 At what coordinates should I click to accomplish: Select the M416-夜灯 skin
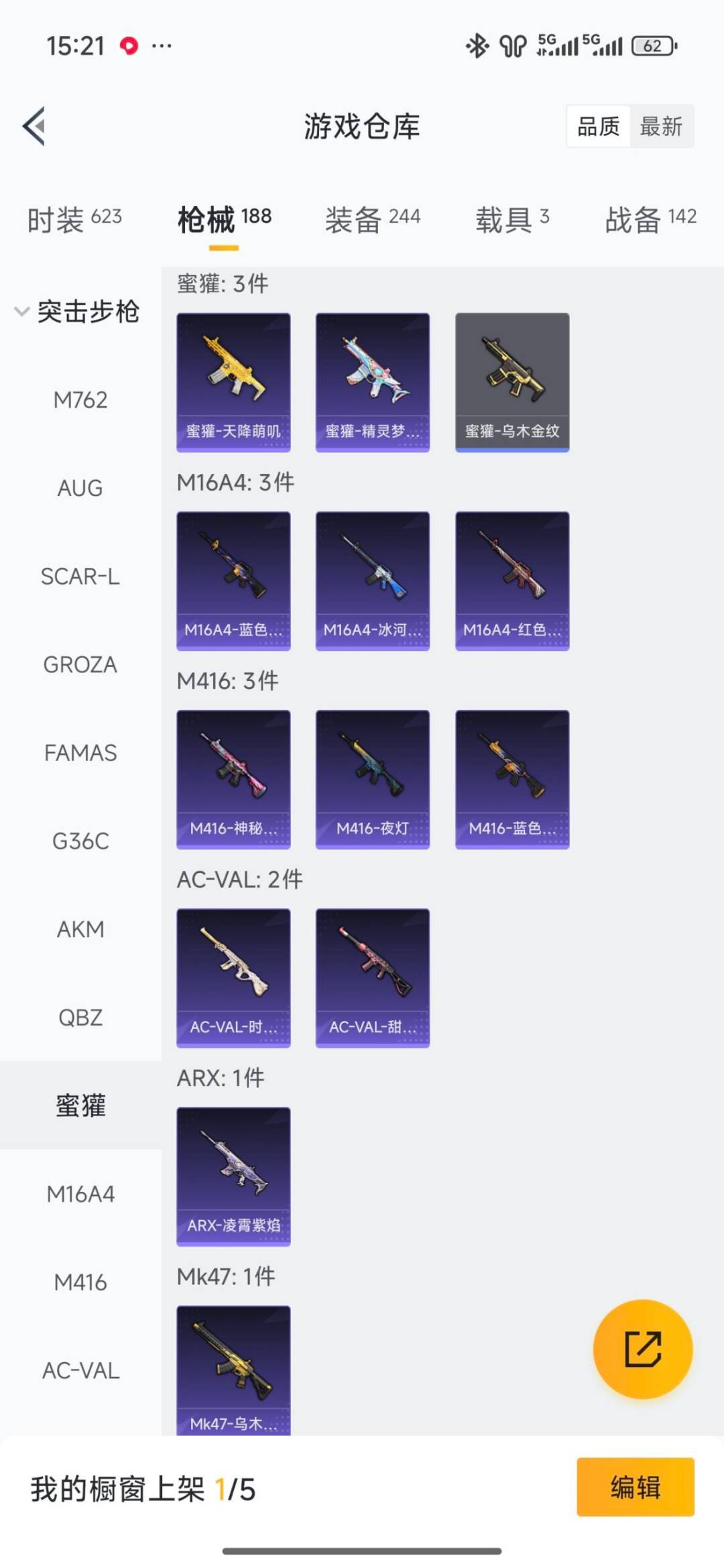click(x=372, y=778)
